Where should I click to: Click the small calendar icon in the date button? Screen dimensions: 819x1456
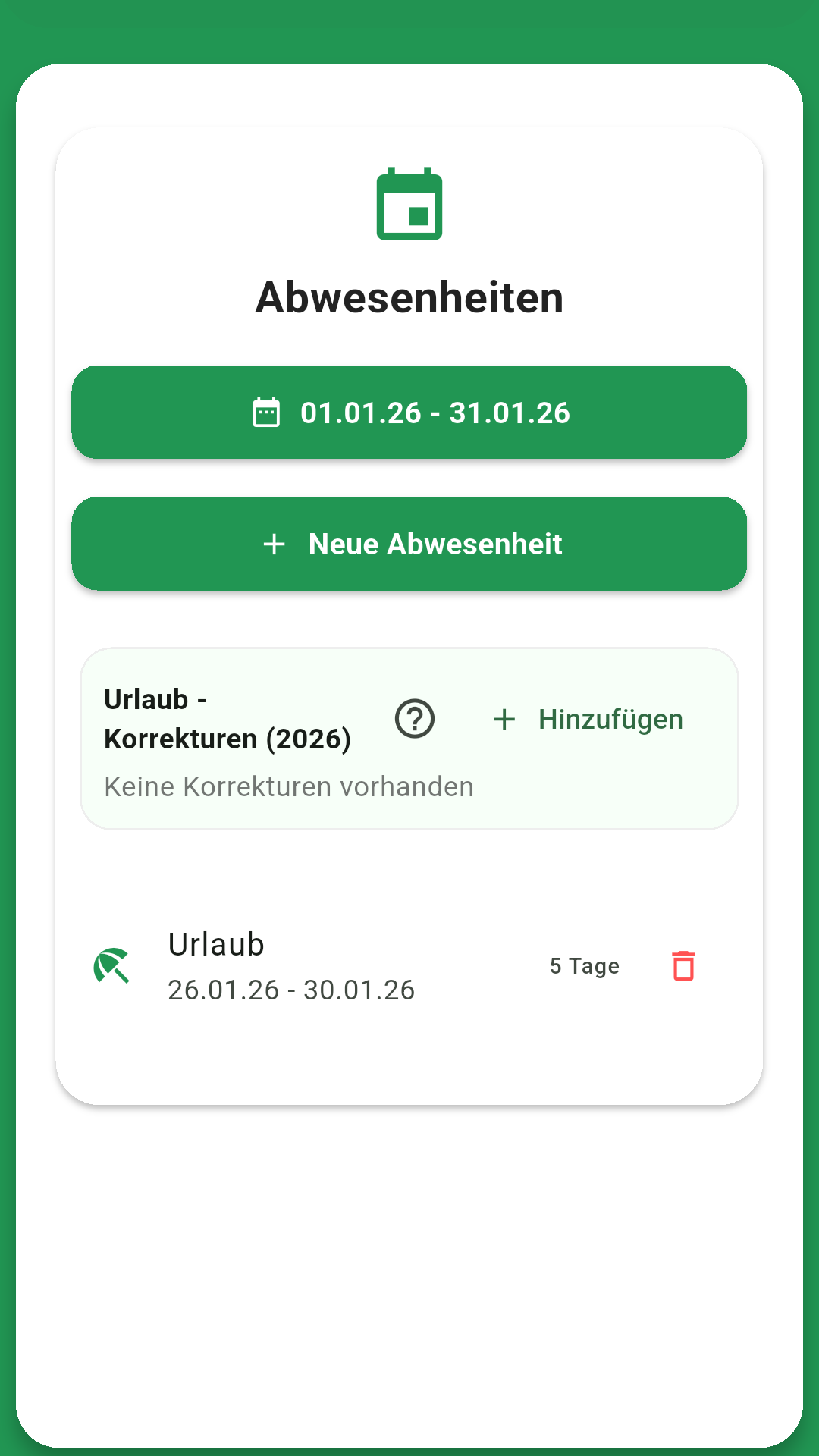(267, 412)
